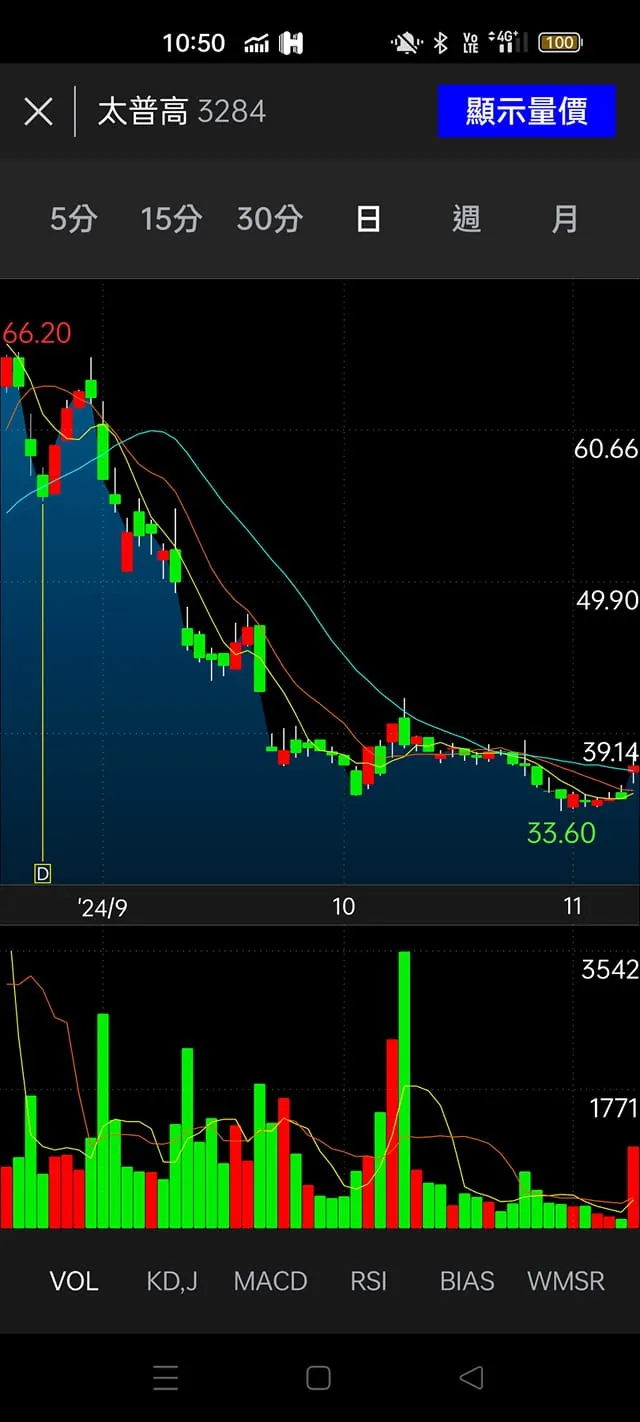
Task: Switch to the 5分 timeframe
Action: pyautogui.click(x=73, y=219)
